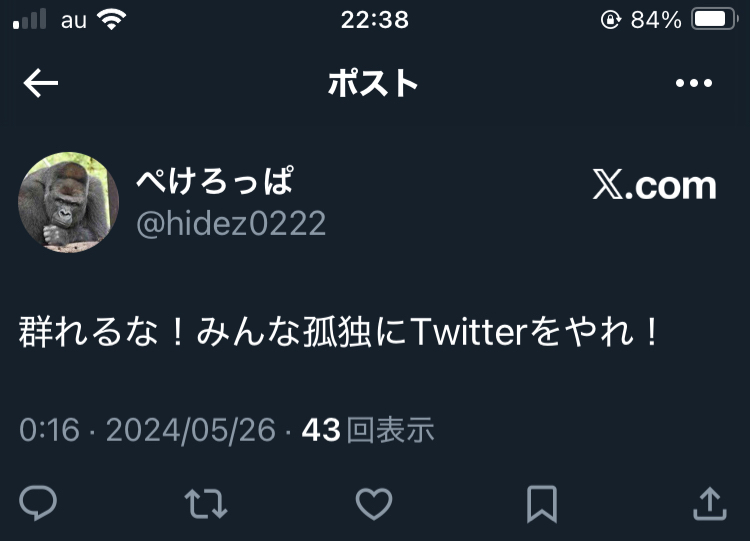Repost this post
This screenshot has width=750, height=541.
pos(207,502)
